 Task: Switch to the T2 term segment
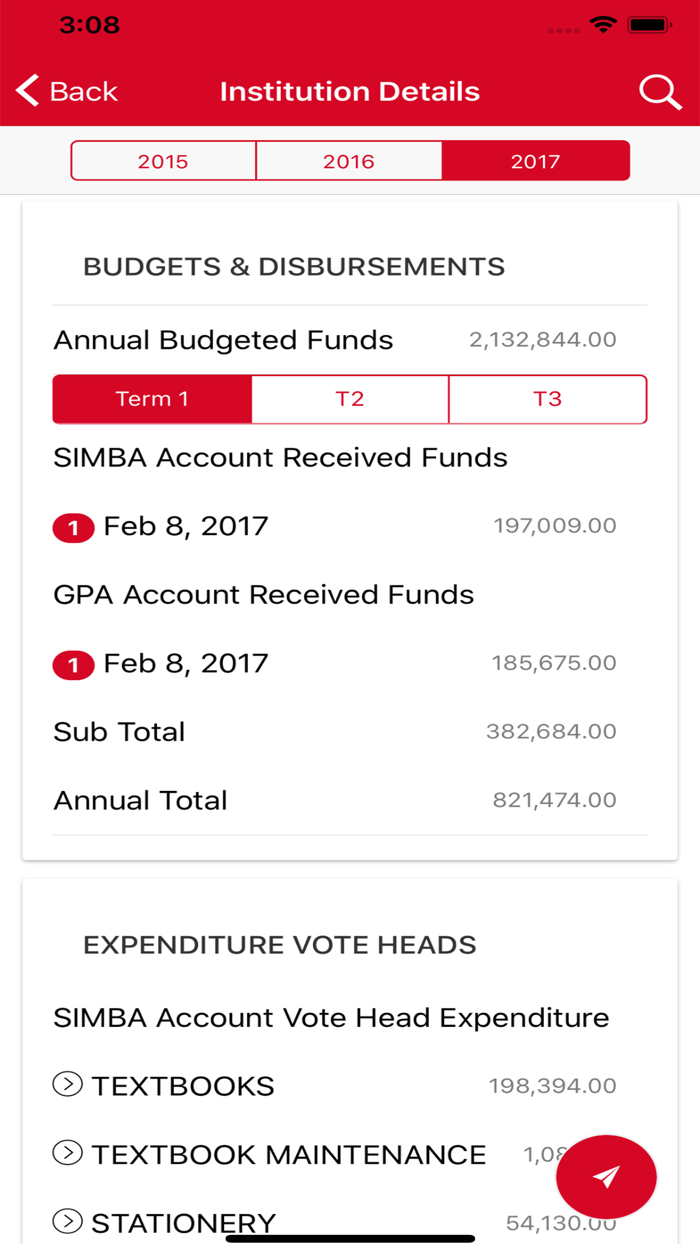pos(349,399)
